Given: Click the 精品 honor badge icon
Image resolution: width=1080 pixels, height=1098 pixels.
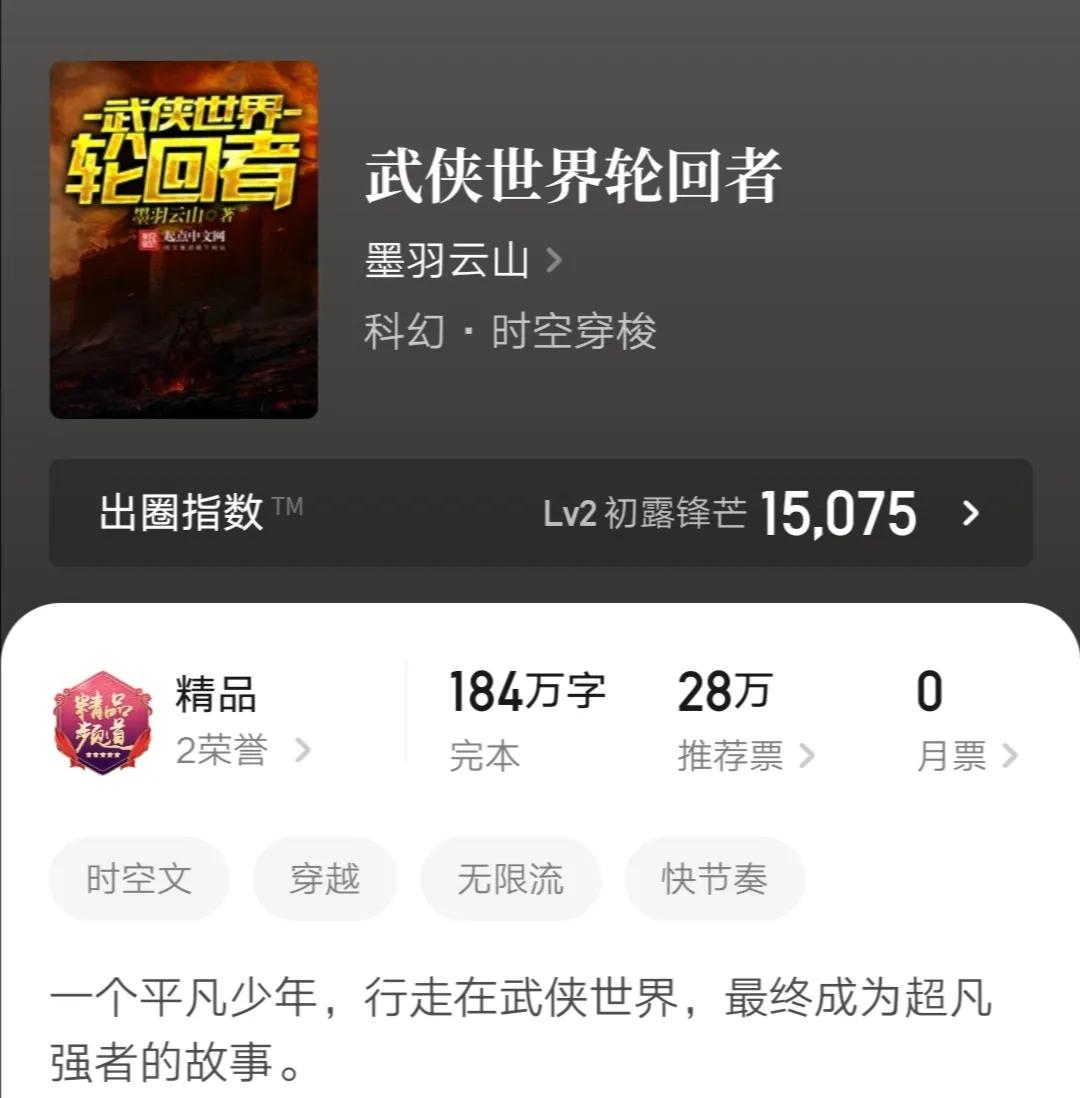Looking at the screenshot, I should click(107, 718).
